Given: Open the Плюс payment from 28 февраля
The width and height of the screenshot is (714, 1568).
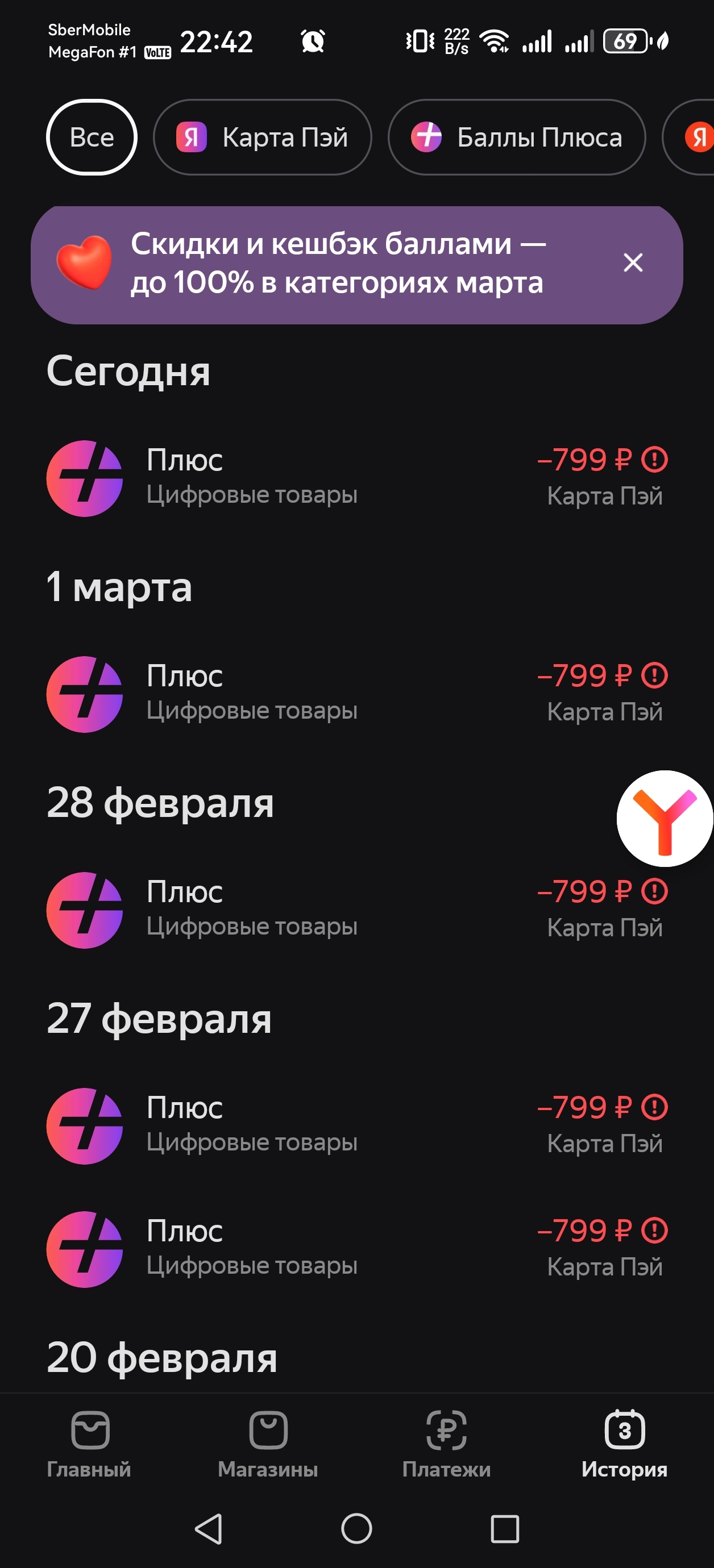Looking at the screenshot, I should [357, 910].
